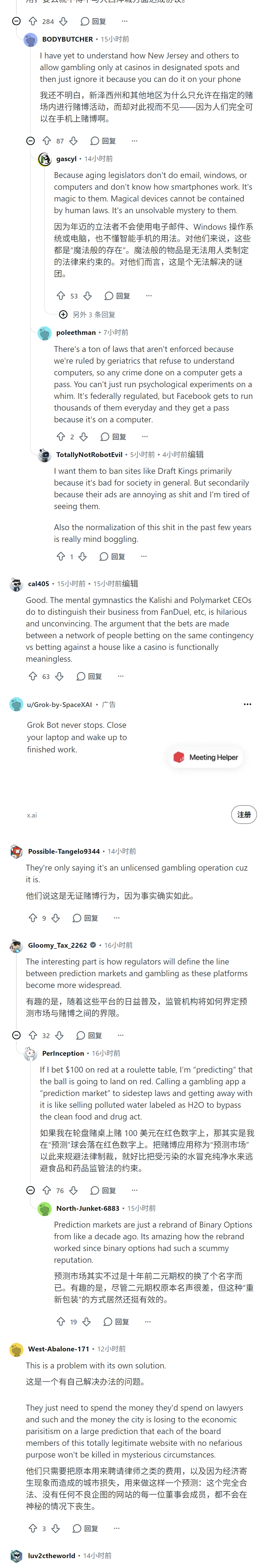
Task: Collapse the BODYBUTCHER reply thread
Action: click(x=30, y=141)
